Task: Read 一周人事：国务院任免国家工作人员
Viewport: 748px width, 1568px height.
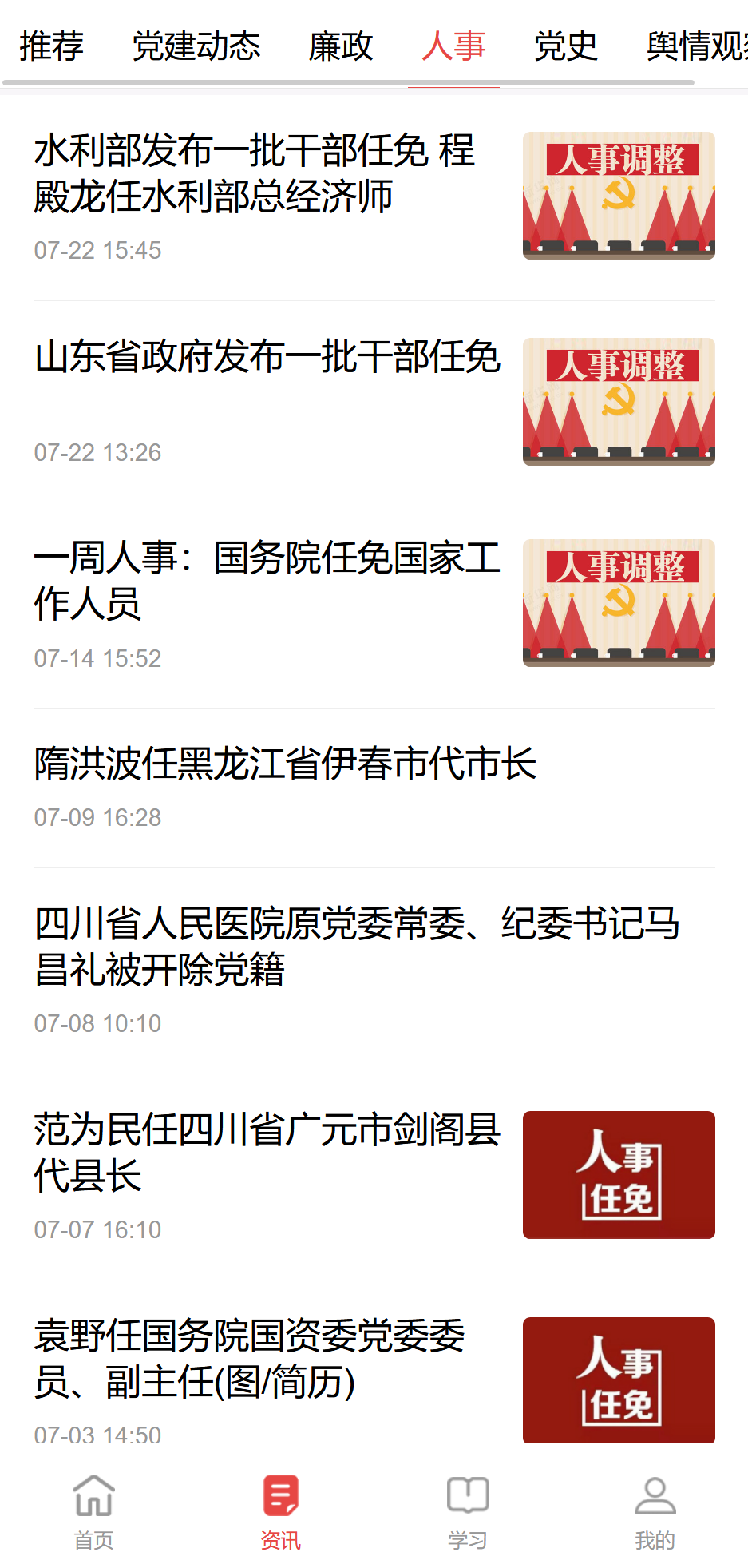Action: coord(267,580)
